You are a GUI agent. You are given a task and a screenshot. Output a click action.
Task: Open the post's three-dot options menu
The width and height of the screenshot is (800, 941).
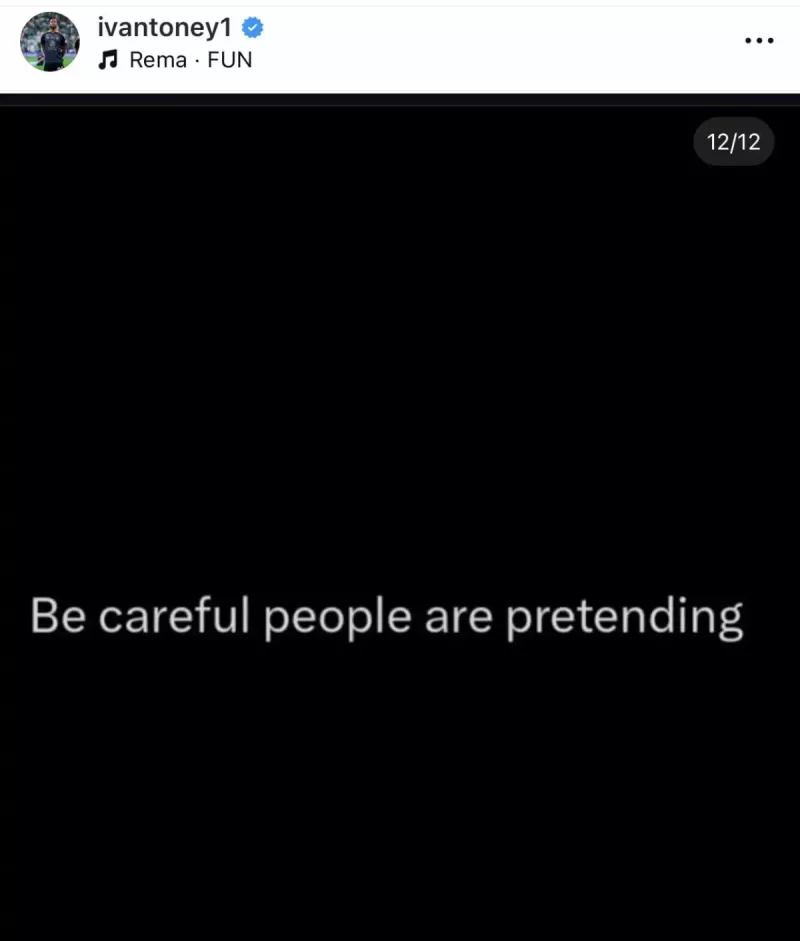pos(759,41)
